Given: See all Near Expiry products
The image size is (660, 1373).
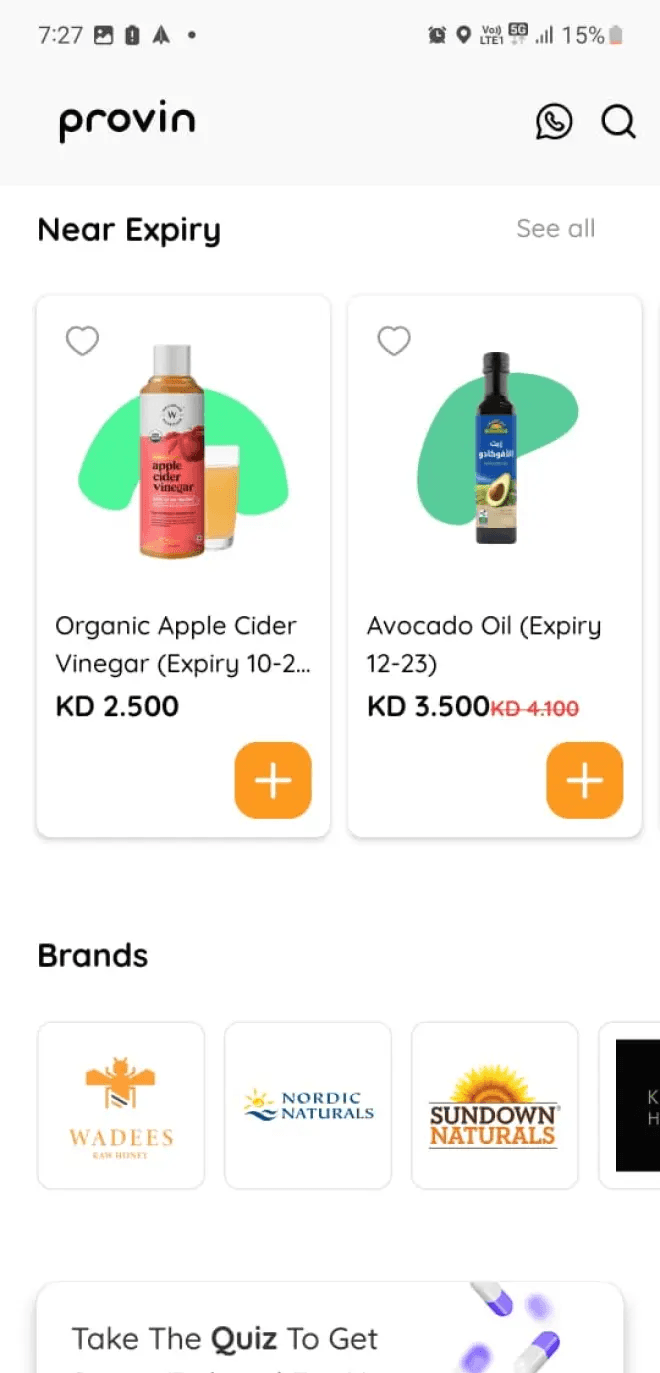Looking at the screenshot, I should [555, 229].
